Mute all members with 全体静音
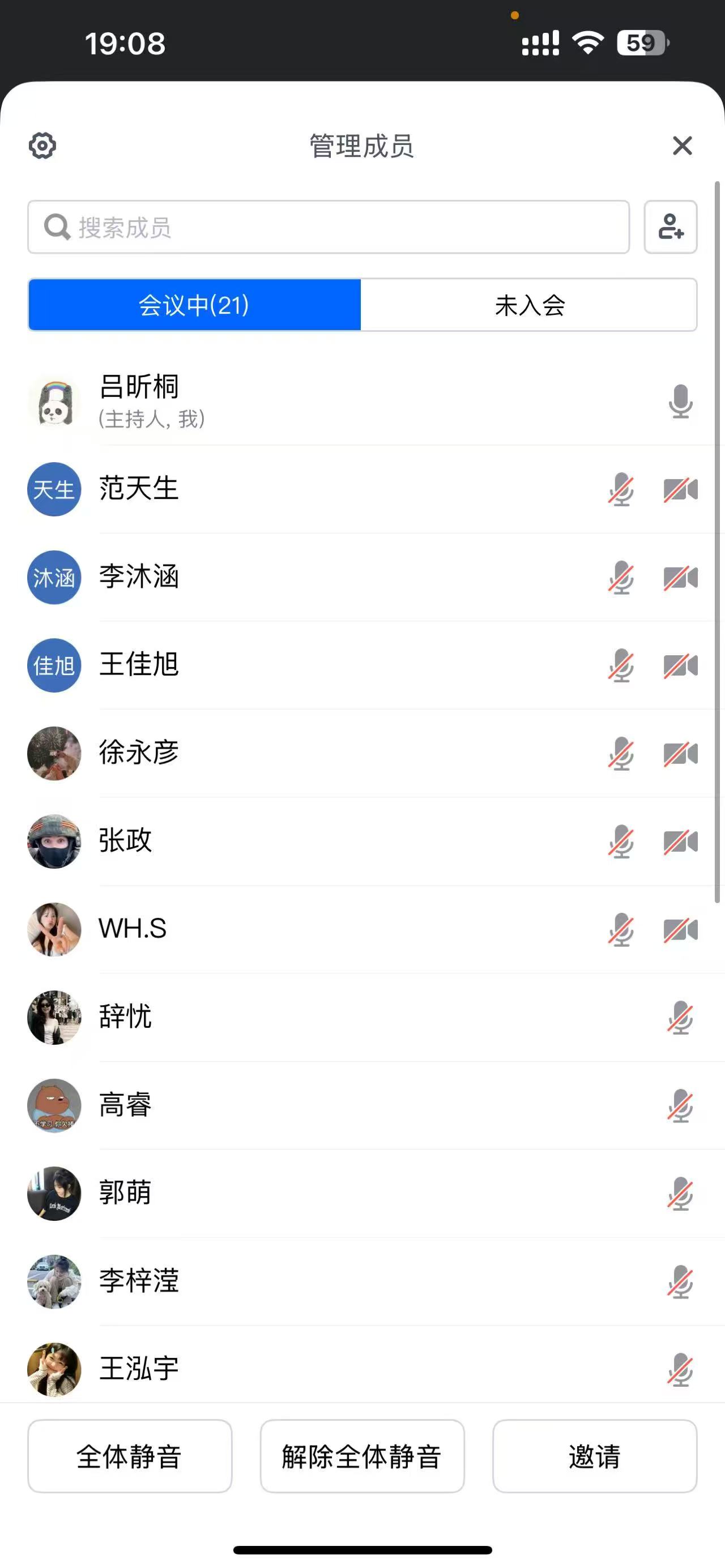725x1568 pixels. click(x=130, y=1455)
